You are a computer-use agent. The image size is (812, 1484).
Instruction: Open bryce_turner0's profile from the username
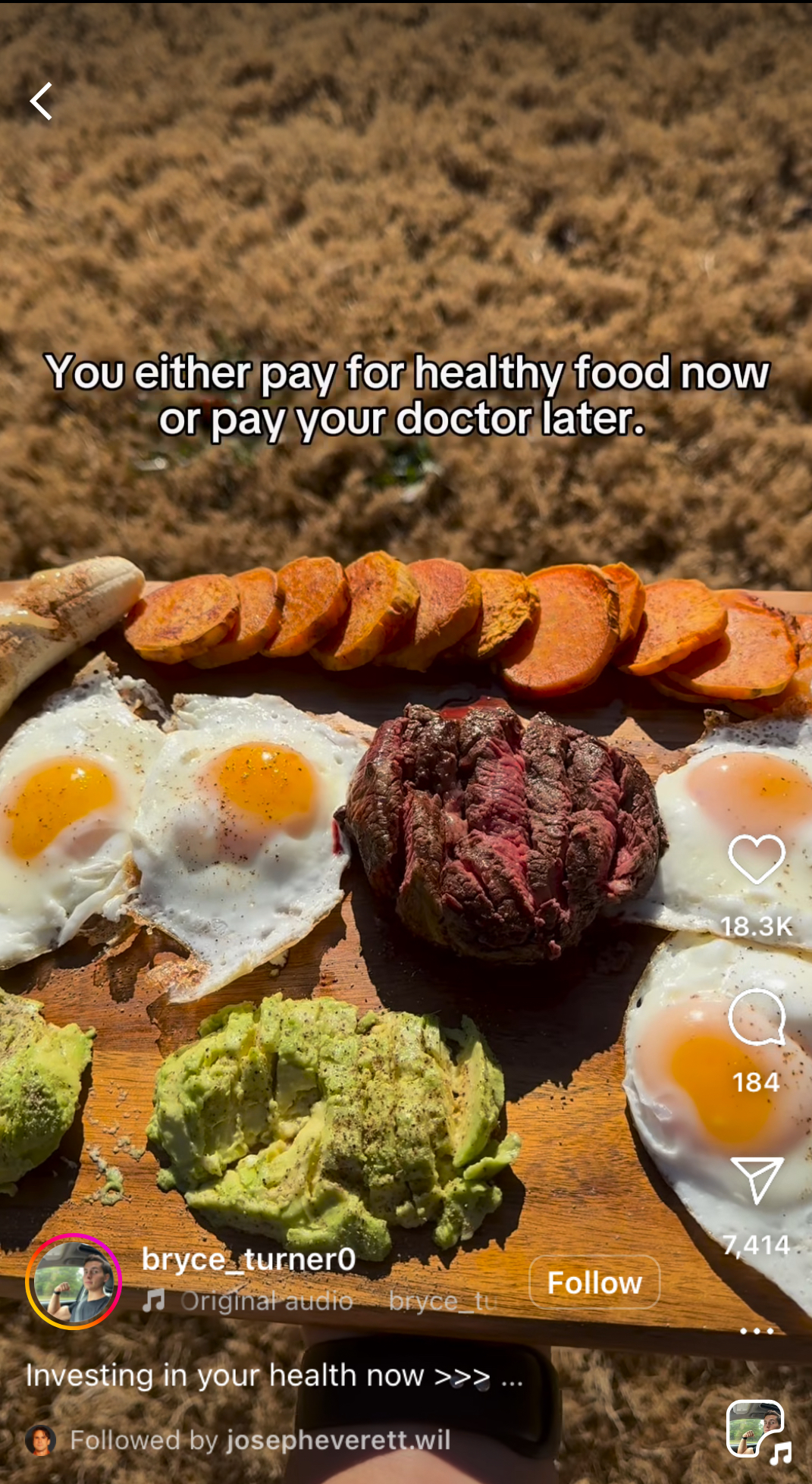point(249,1260)
